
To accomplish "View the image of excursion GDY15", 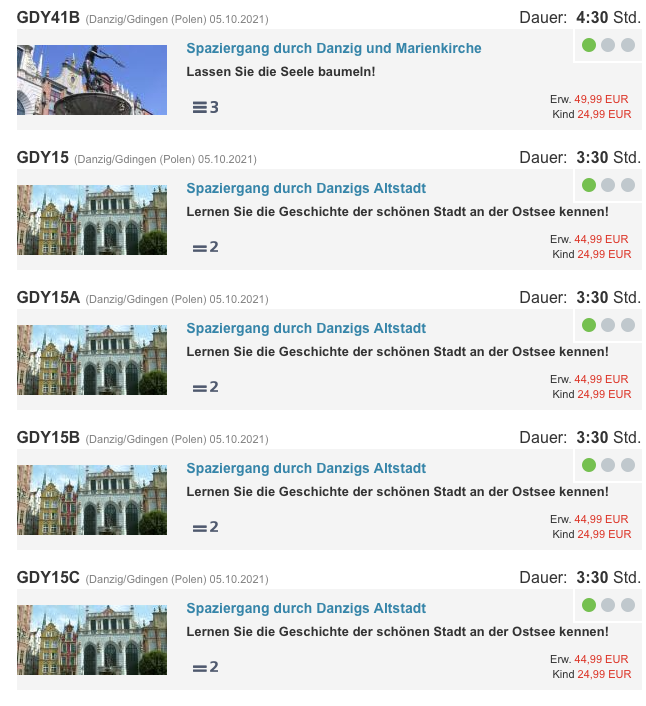I will pyautogui.click(x=92, y=220).
